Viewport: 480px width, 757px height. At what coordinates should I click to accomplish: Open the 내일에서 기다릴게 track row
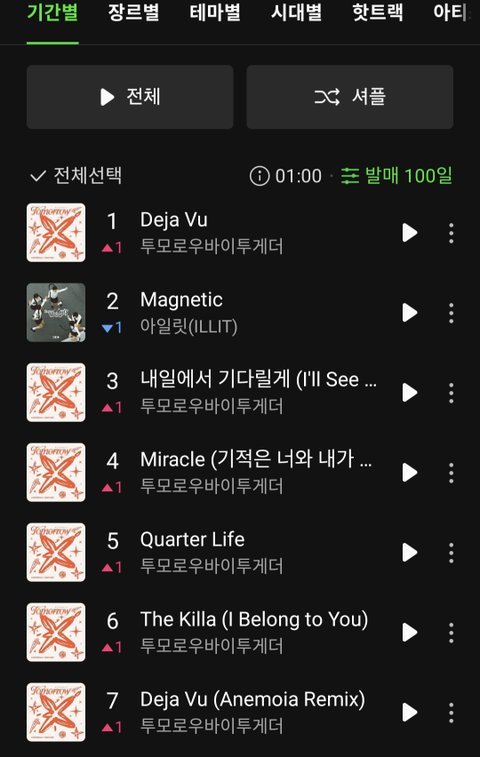click(x=240, y=393)
